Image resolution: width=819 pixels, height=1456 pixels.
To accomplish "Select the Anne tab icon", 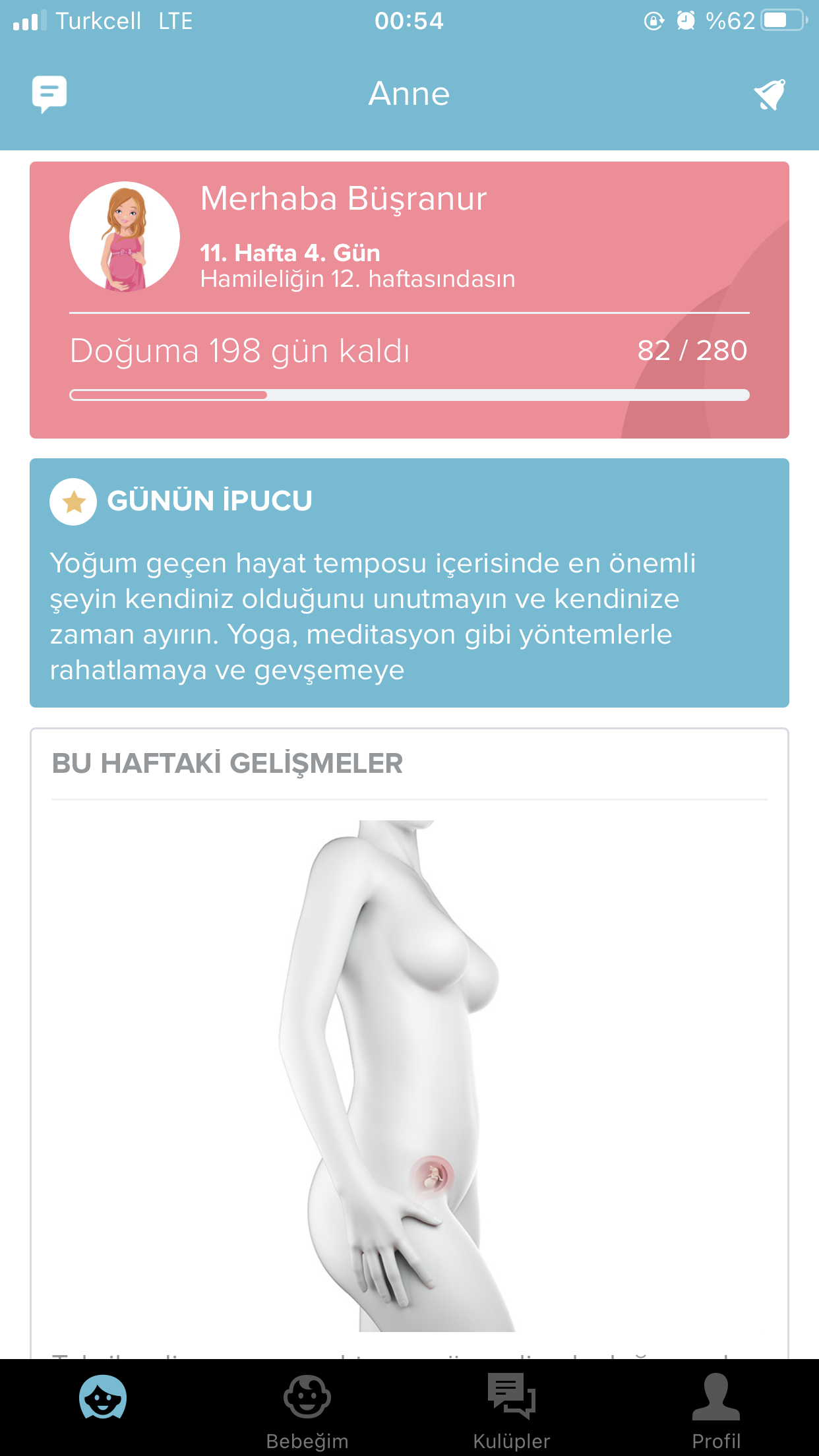I will [103, 1398].
